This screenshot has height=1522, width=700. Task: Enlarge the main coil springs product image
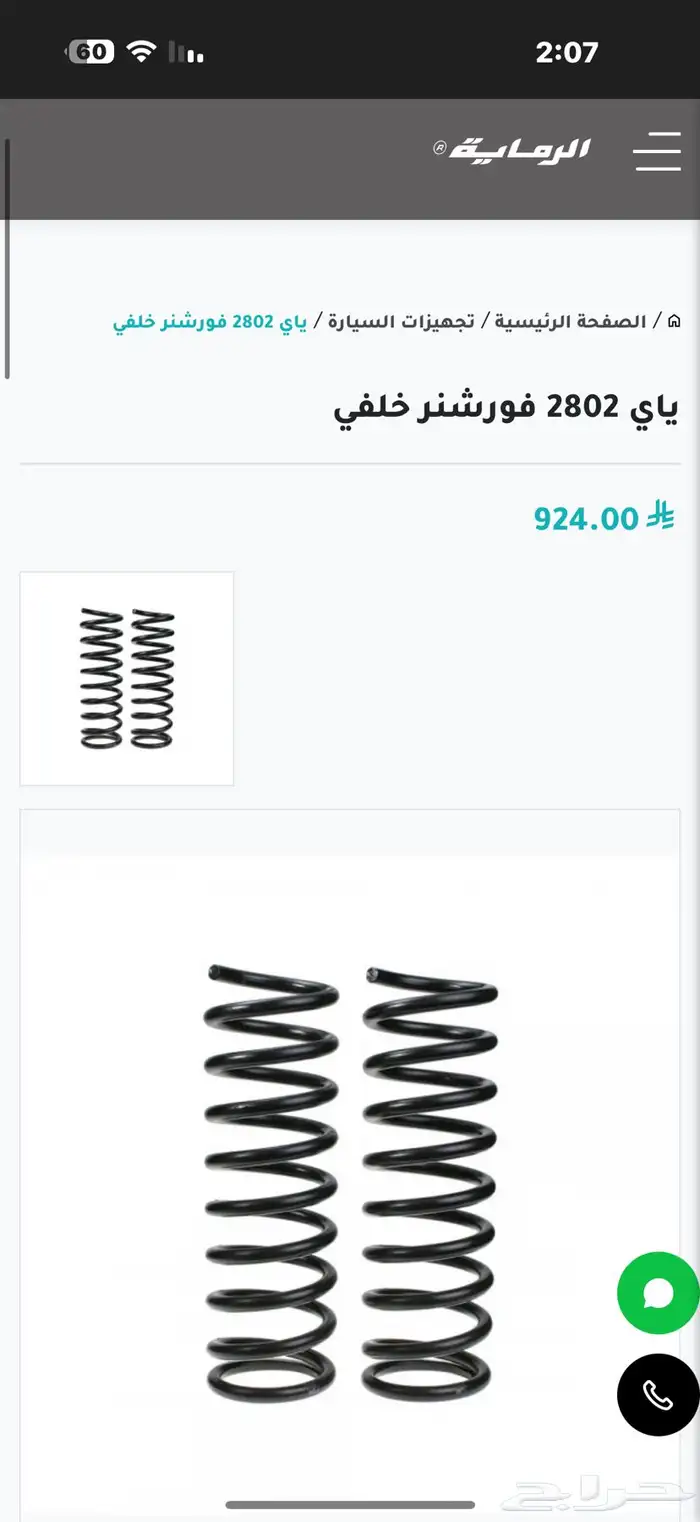click(x=350, y=1180)
